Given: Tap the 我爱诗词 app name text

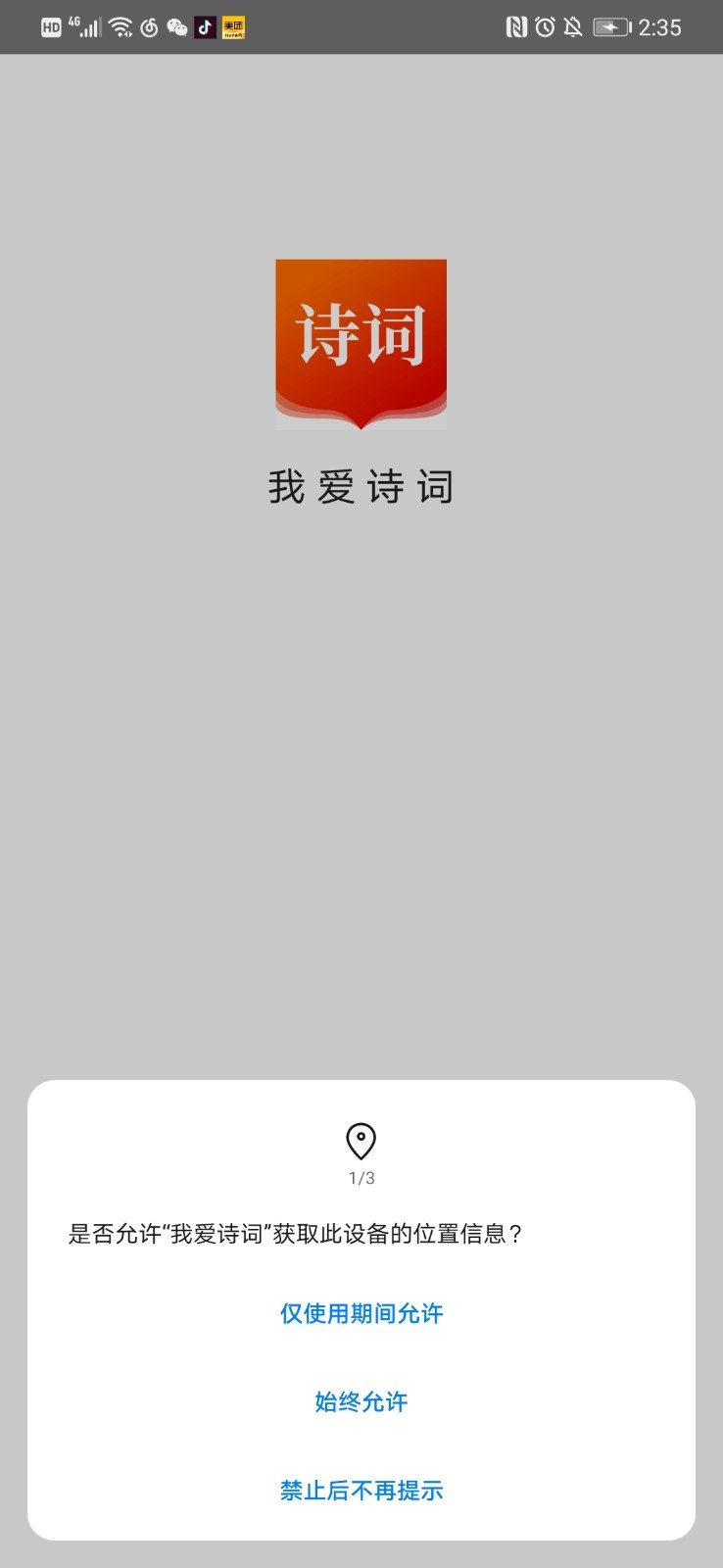Looking at the screenshot, I should [x=361, y=487].
